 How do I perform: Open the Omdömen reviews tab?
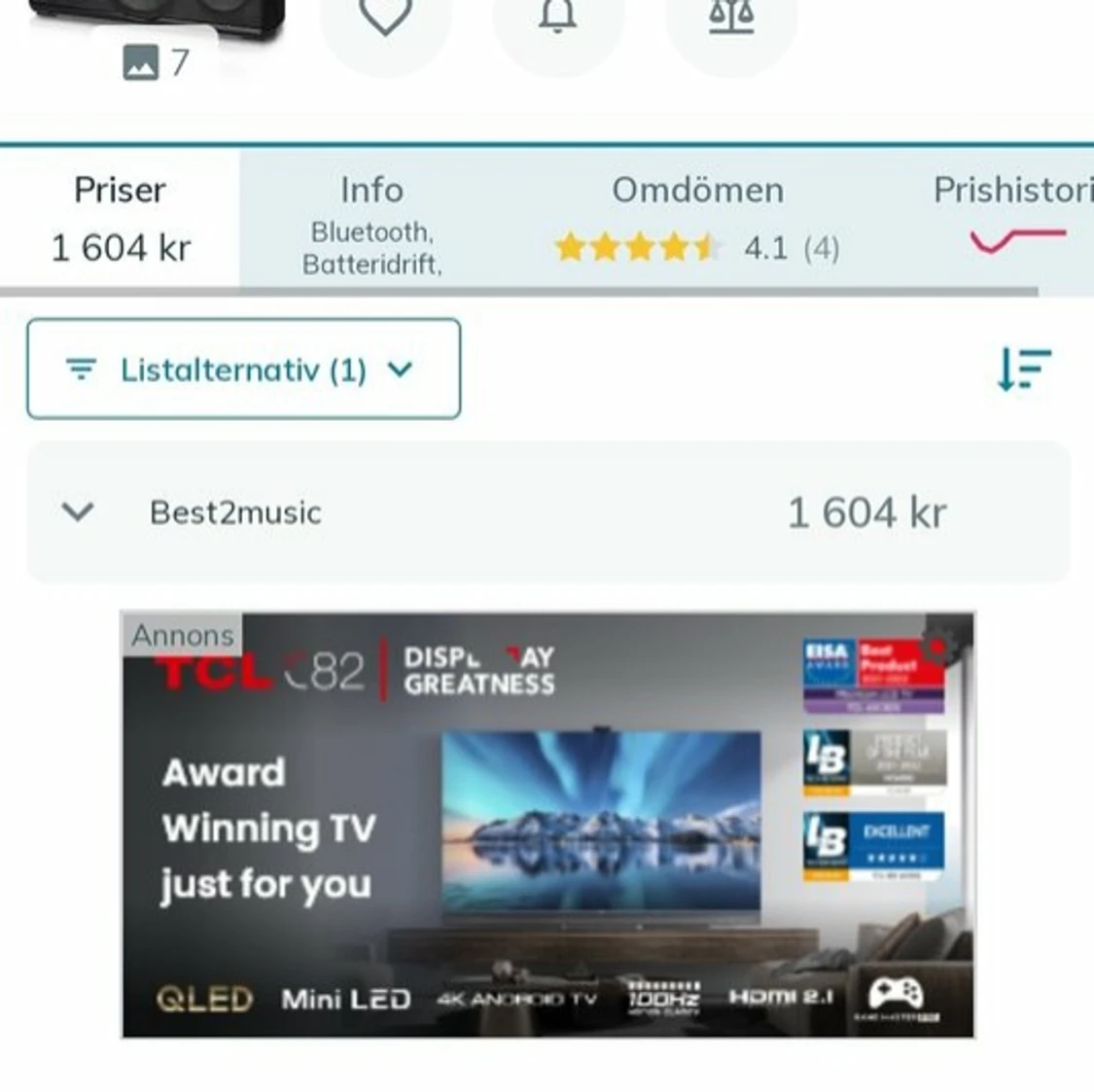(696, 218)
